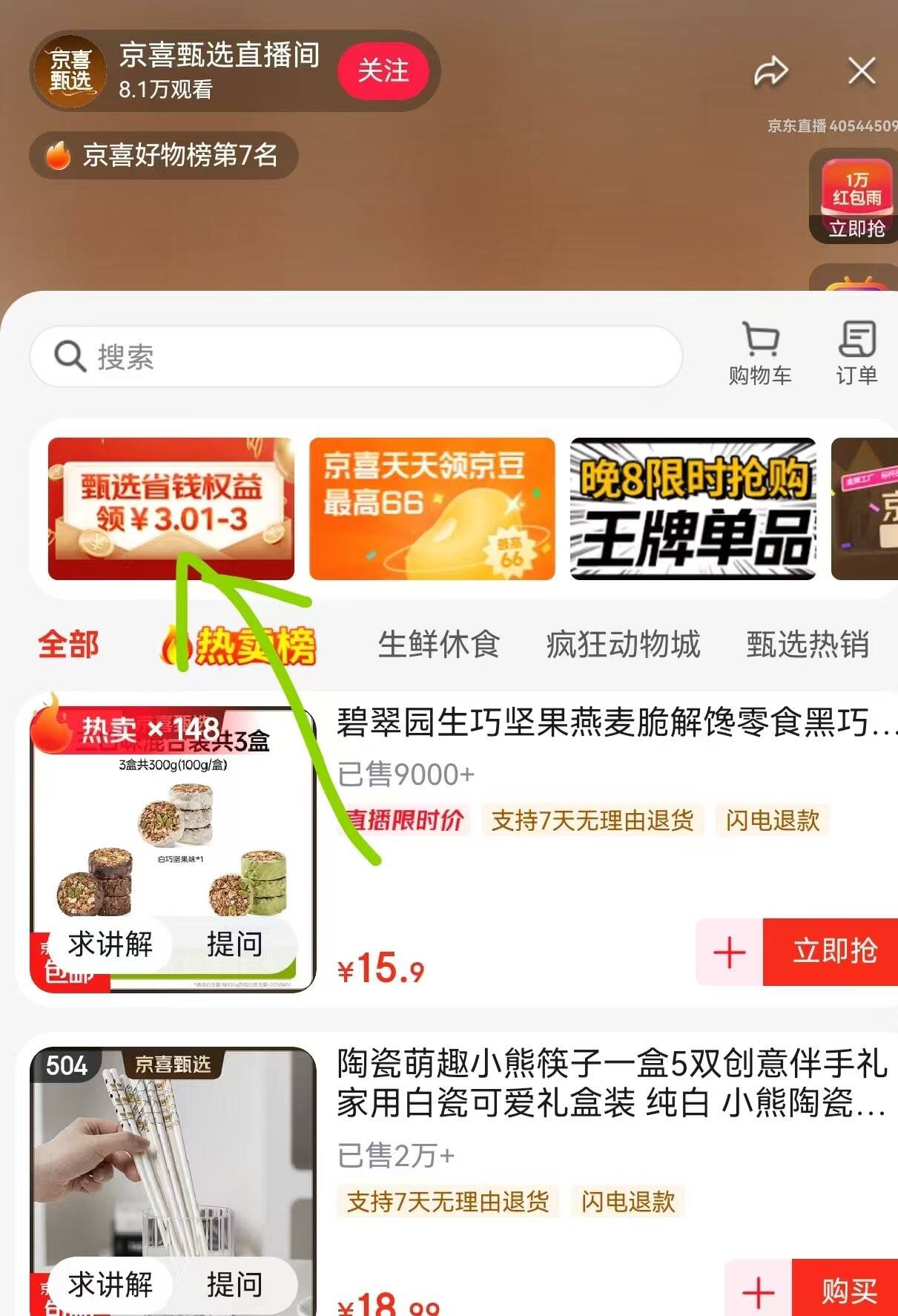Close the livestream with the X icon
898x1316 pixels.
click(x=861, y=71)
